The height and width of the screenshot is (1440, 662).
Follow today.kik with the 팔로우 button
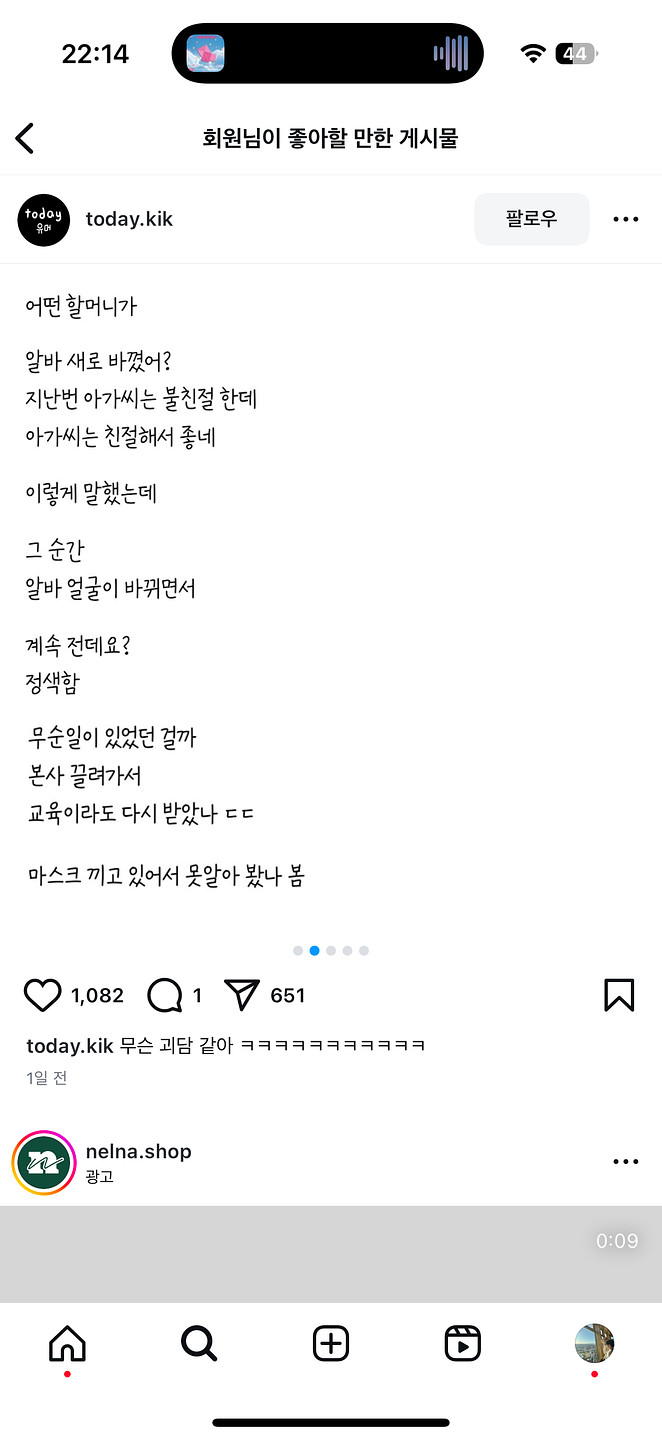pos(531,219)
